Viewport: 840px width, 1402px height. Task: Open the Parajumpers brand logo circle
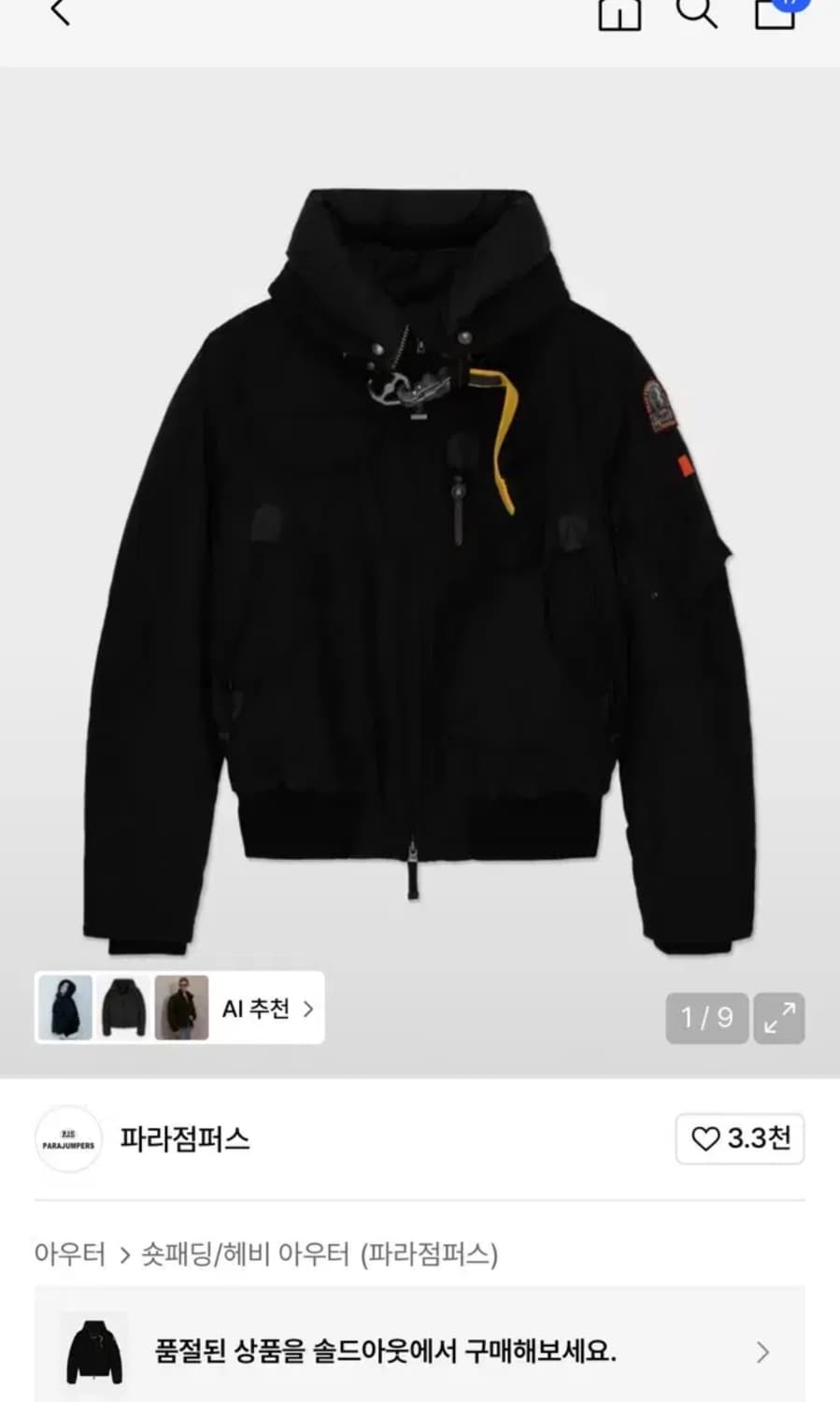coord(67,1139)
